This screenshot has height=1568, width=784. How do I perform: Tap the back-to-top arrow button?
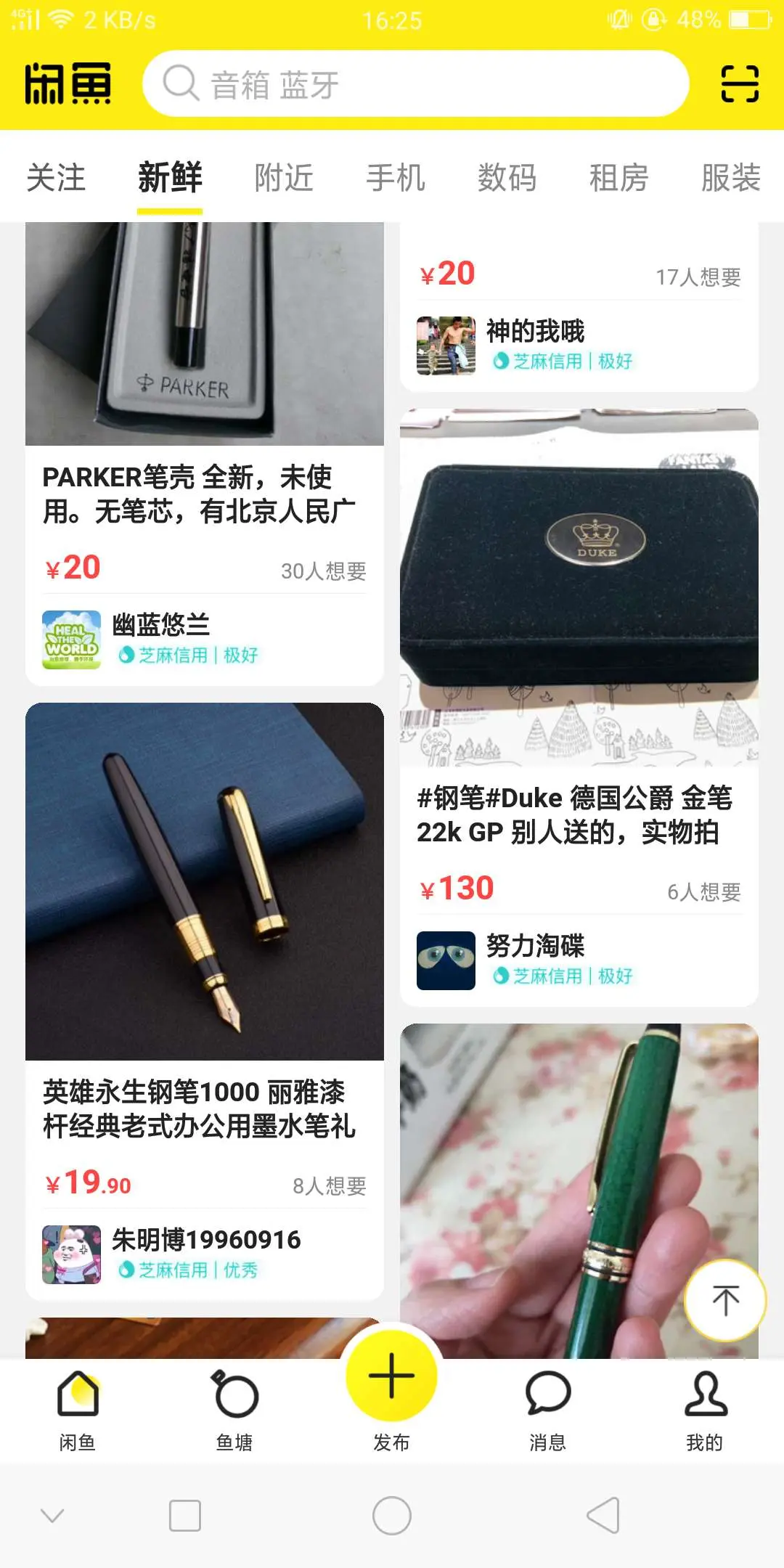(725, 1300)
